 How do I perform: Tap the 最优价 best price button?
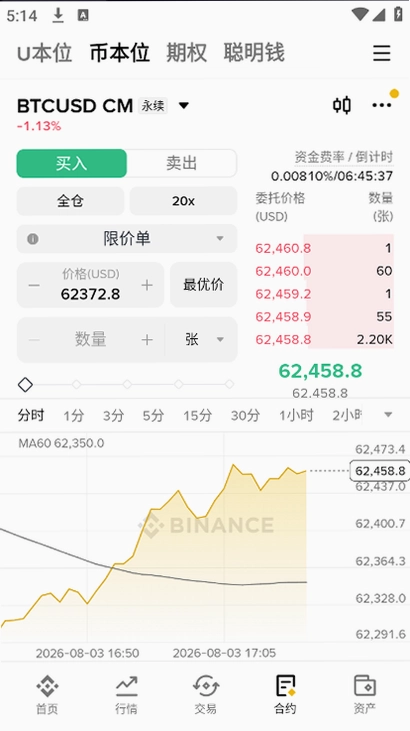click(203, 285)
